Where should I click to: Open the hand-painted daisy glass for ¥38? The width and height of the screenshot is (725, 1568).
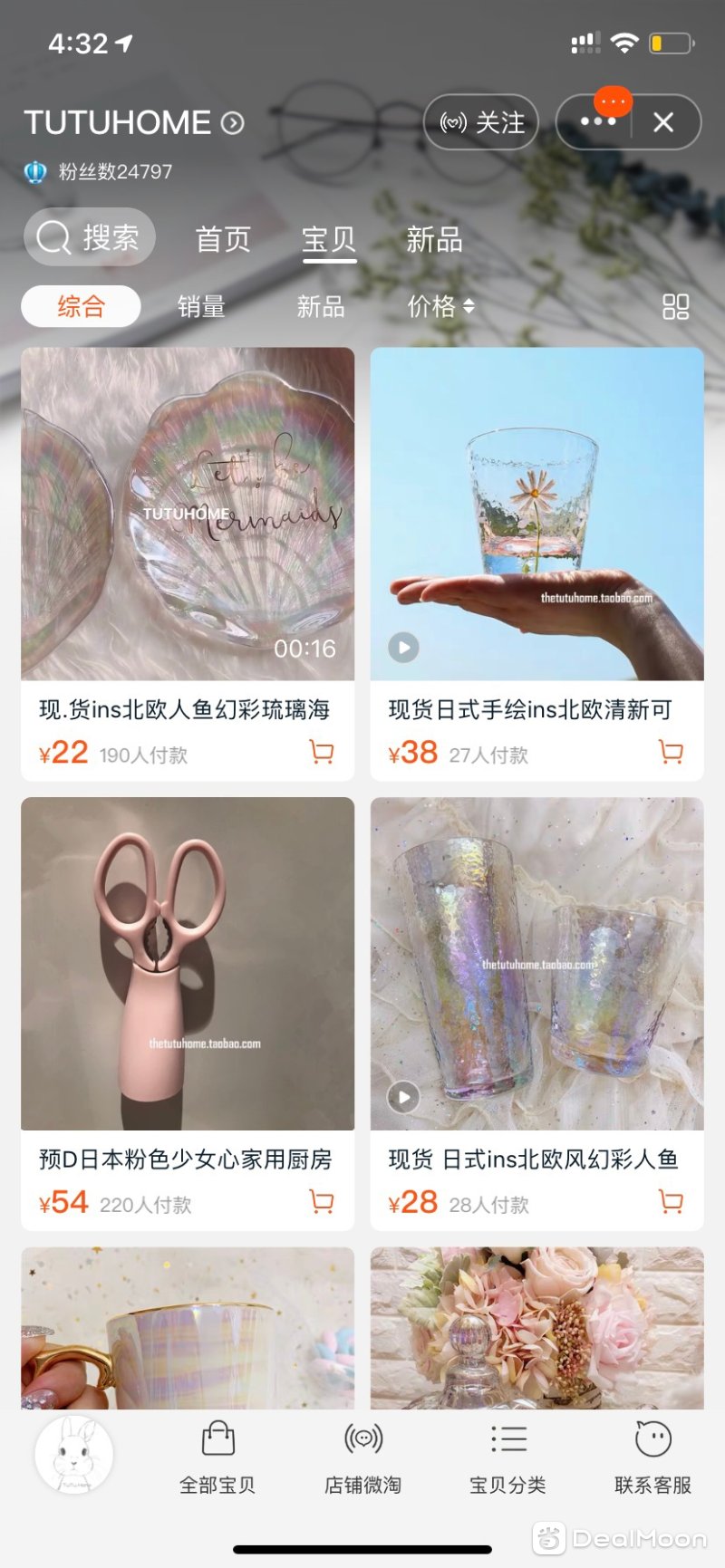[536, 514]
